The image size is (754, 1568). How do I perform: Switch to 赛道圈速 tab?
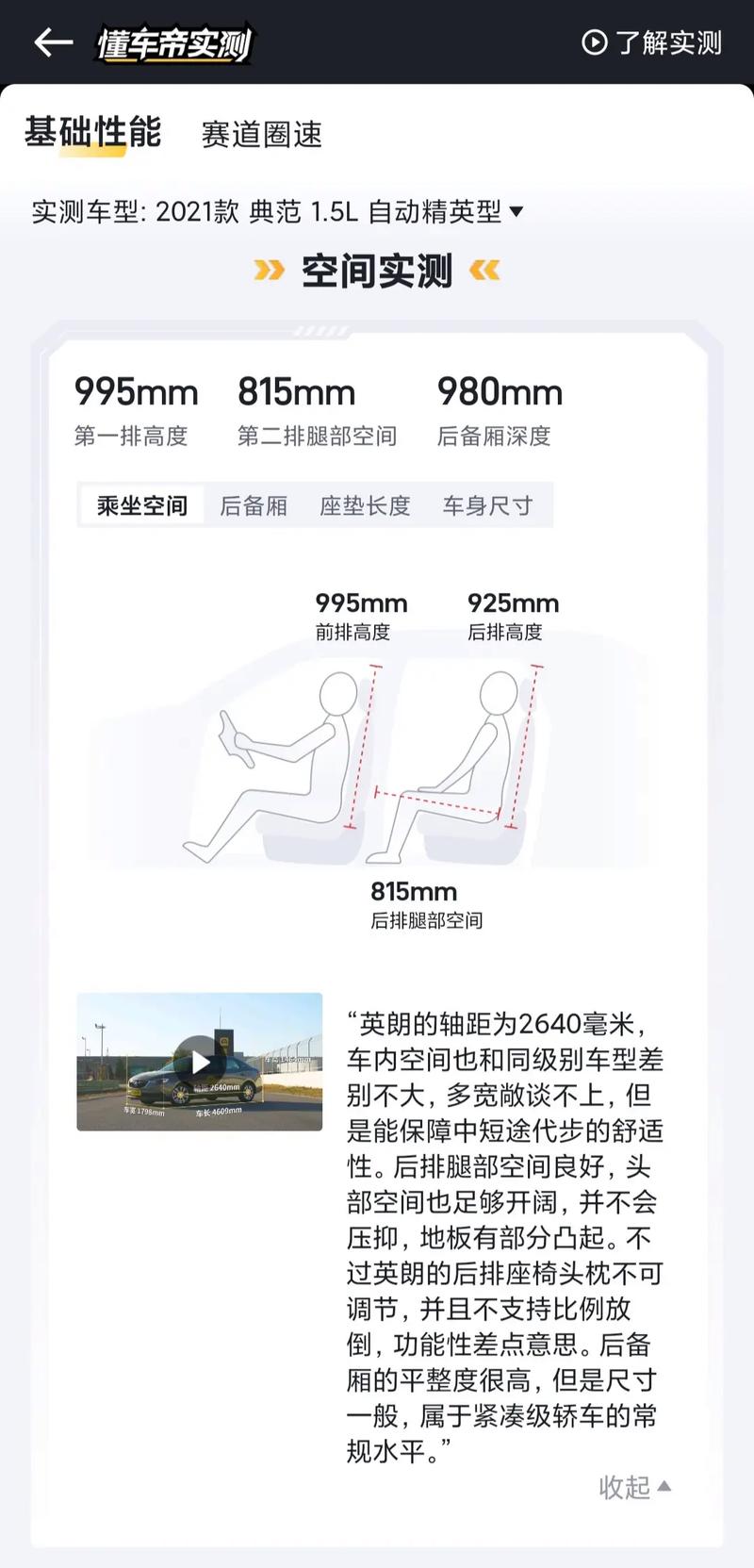(261, 135)
